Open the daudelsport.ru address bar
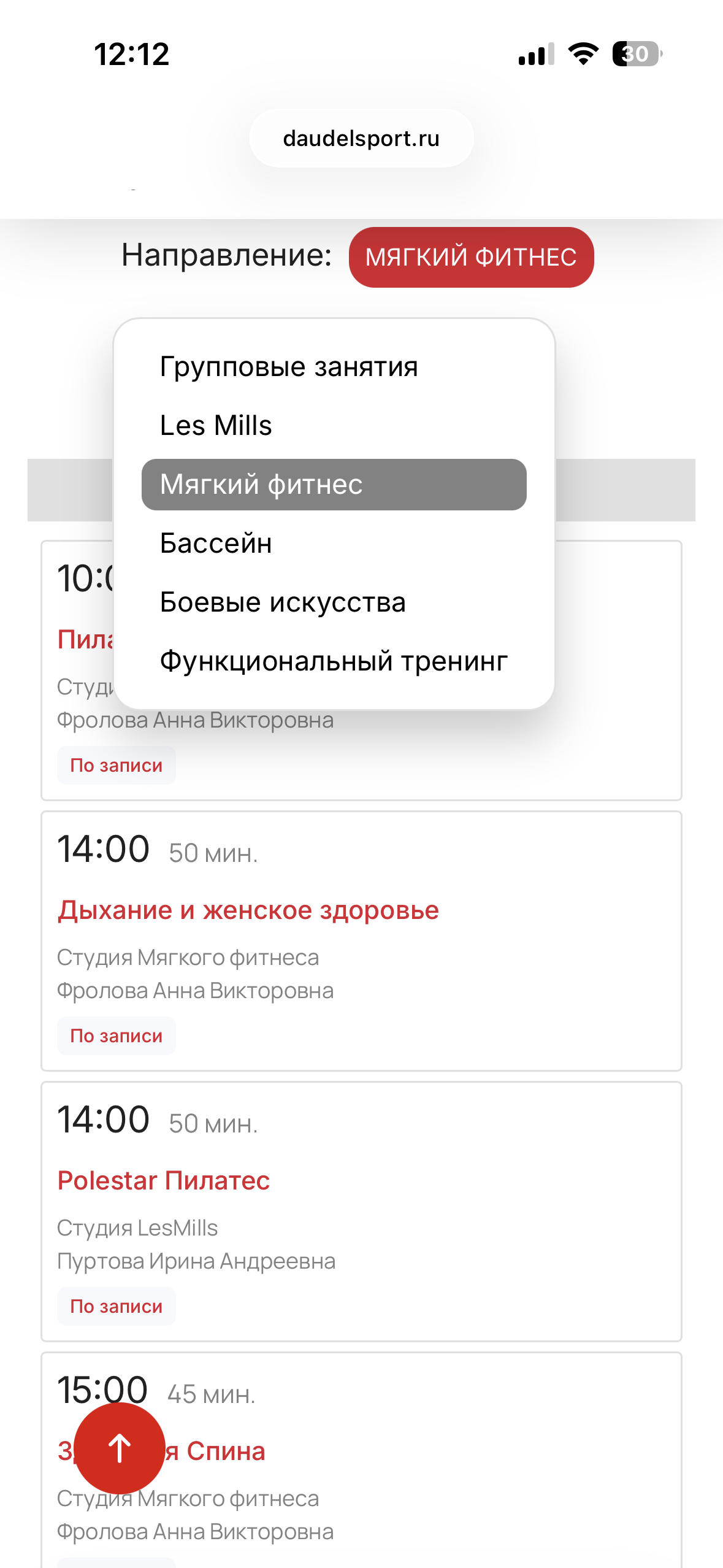The image size is (723, 1568). tap(361, 138)
